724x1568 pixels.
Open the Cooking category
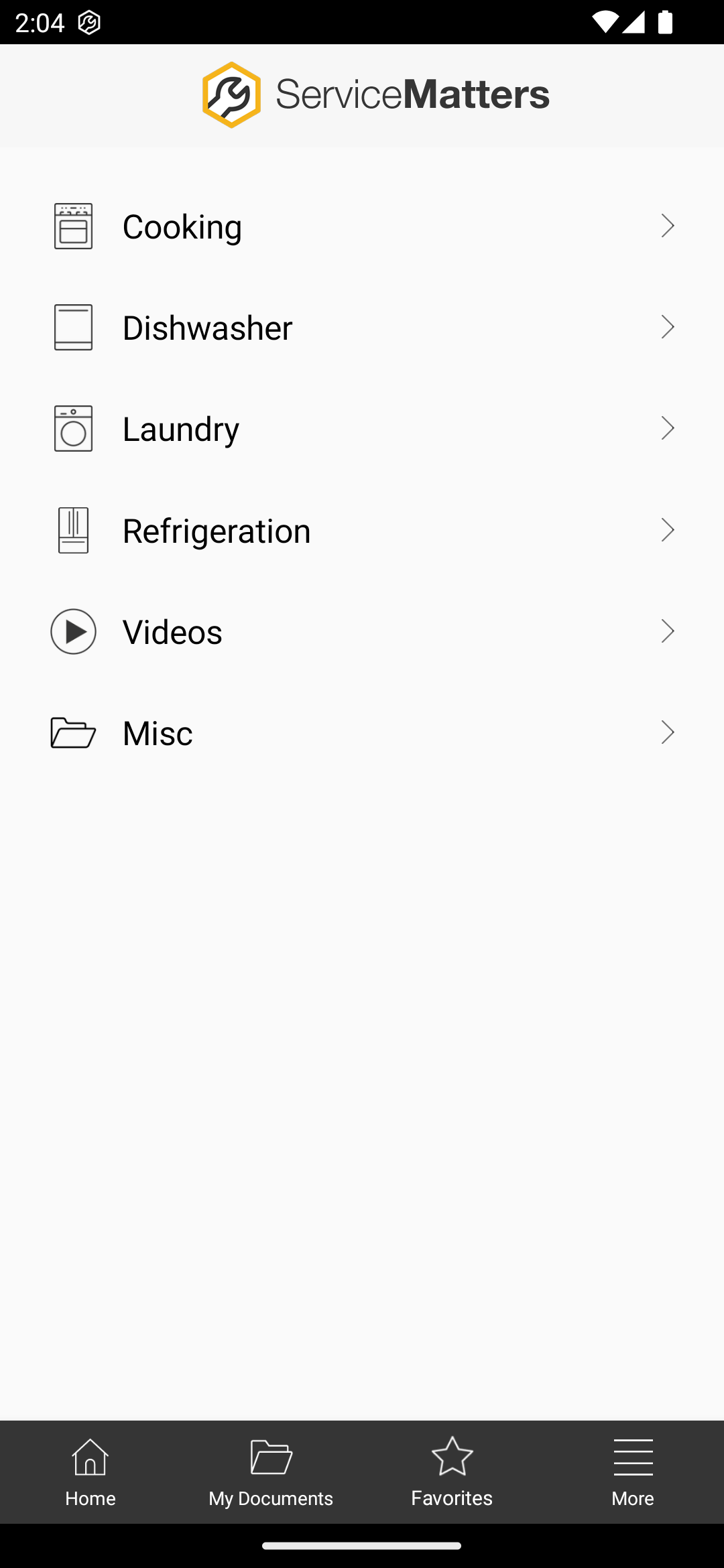pyautogui.click(x=362, y=226)
